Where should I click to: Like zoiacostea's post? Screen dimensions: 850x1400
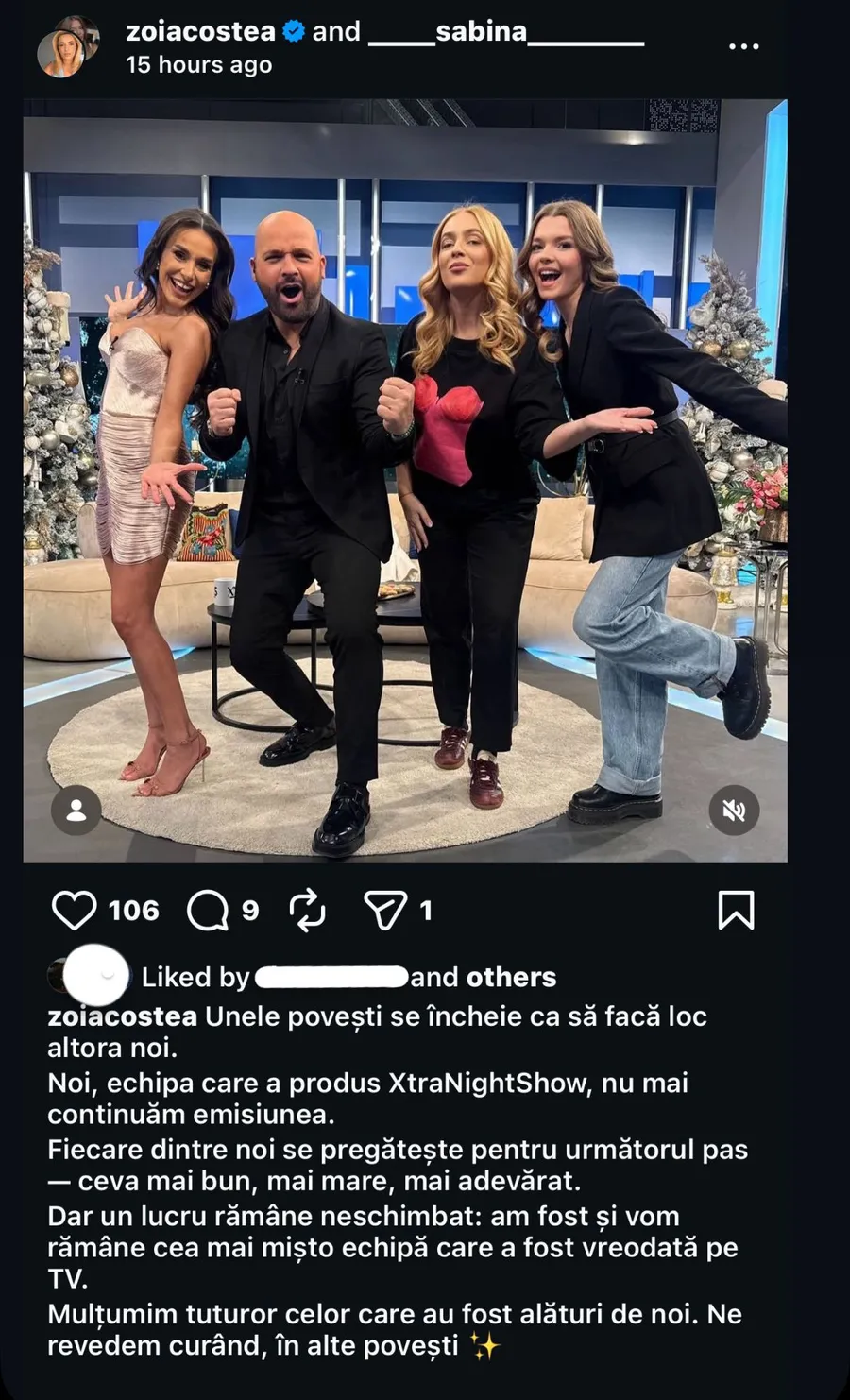pos(74,911)
